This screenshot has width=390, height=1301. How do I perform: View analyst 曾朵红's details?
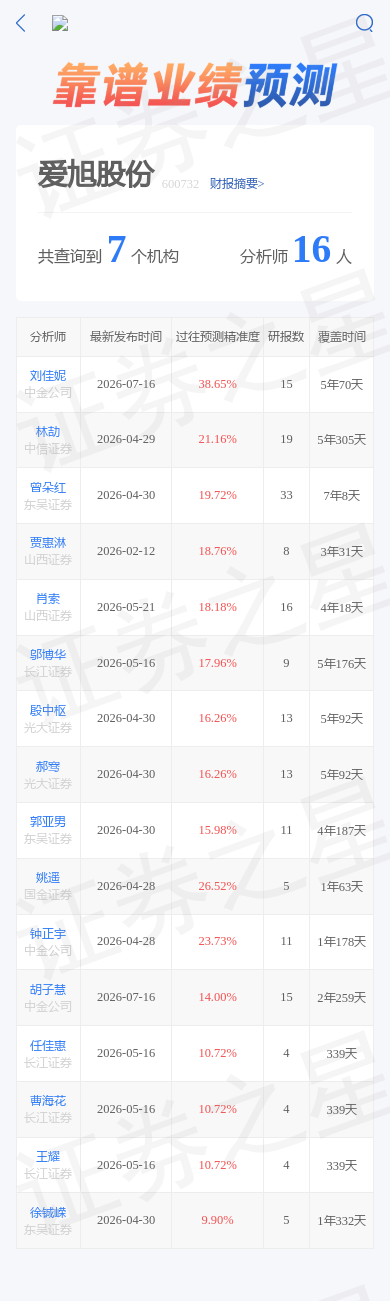pos(48,487)
